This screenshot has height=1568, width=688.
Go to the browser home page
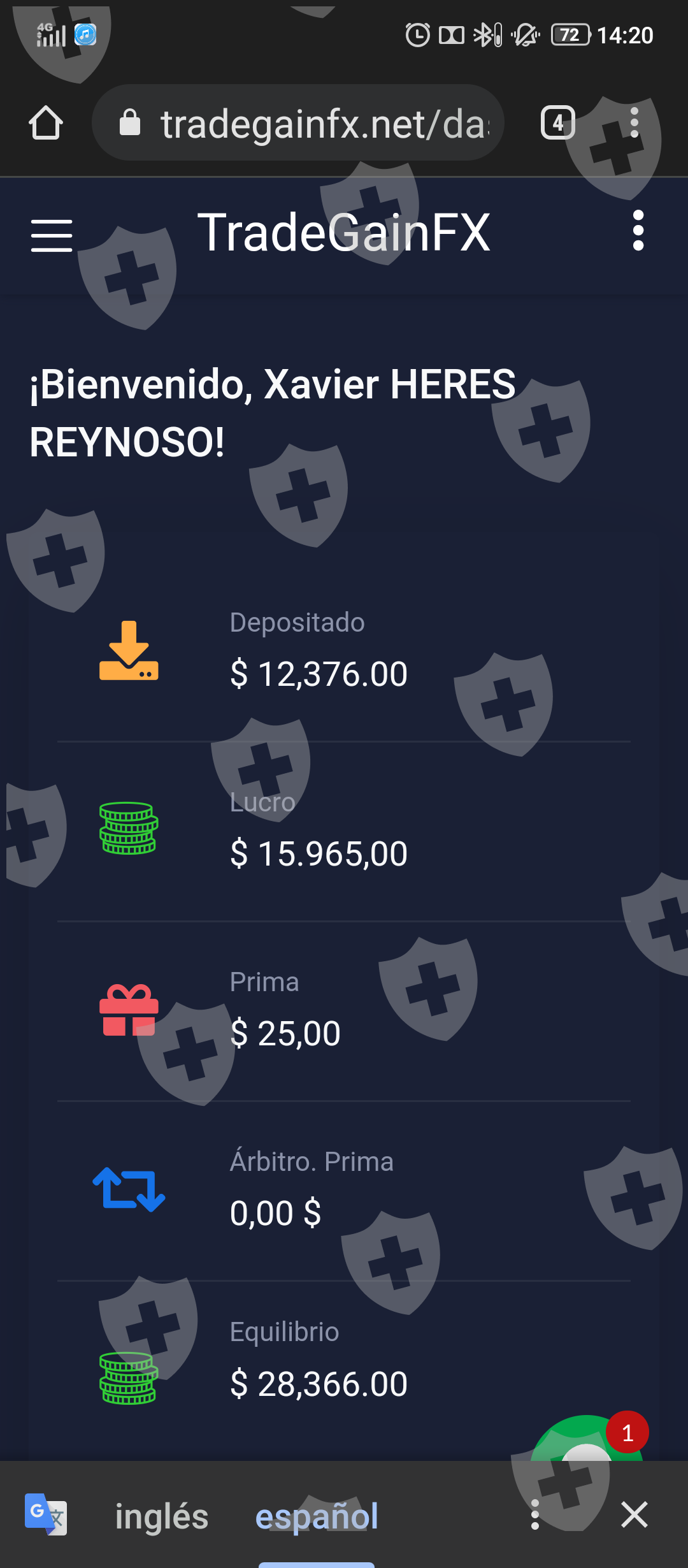tap(46, 123)
